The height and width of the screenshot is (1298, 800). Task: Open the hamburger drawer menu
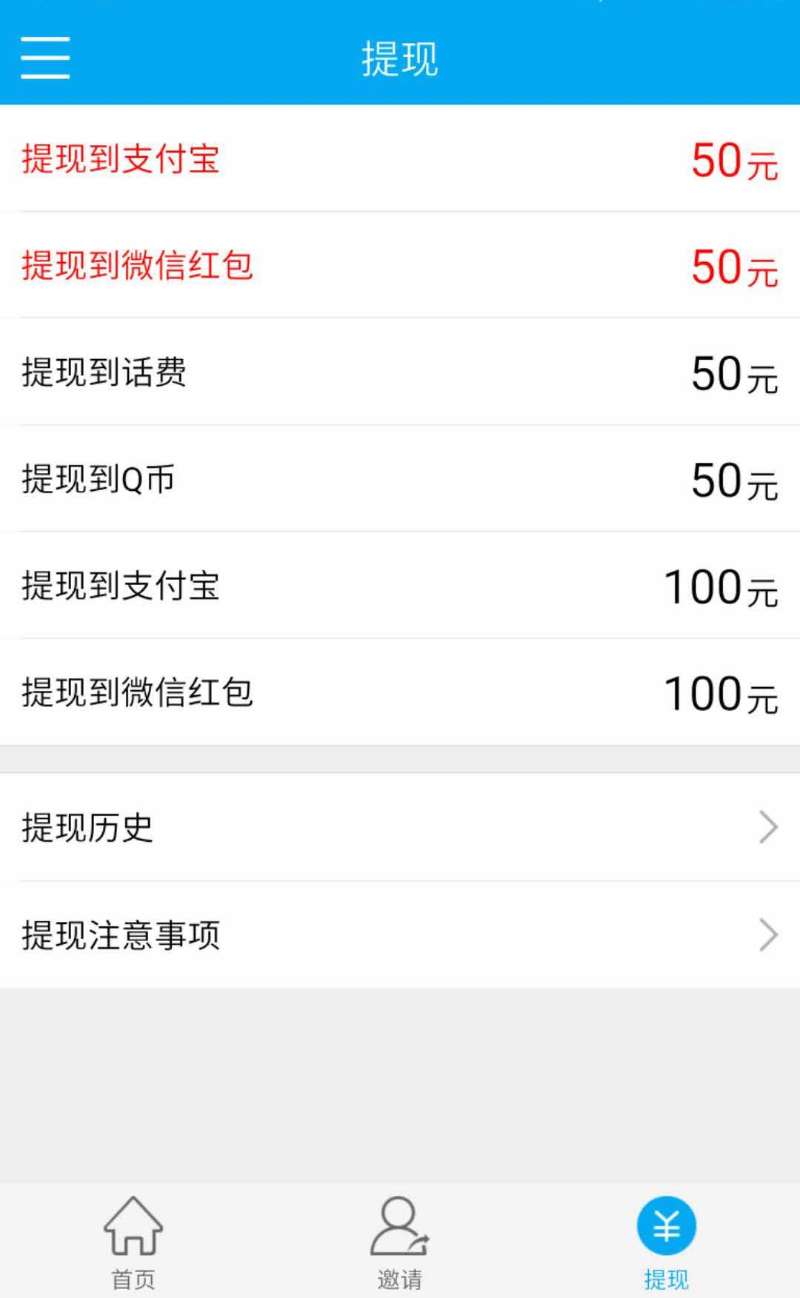coord(45,58)
